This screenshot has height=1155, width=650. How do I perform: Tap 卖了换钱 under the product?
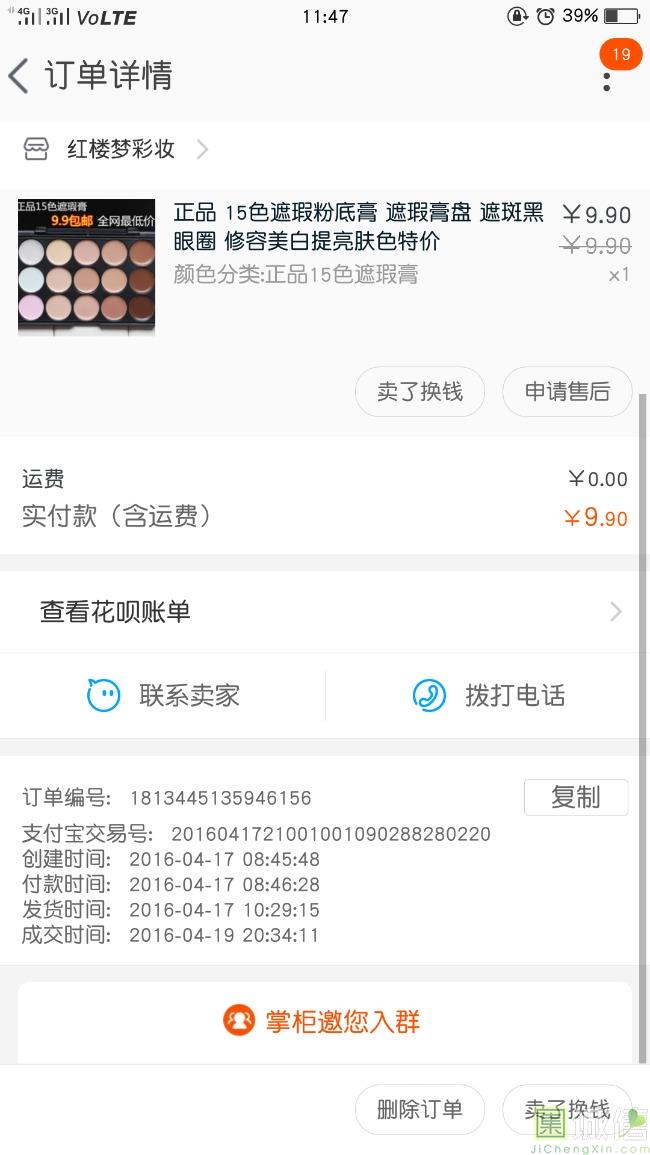(420, 392)
